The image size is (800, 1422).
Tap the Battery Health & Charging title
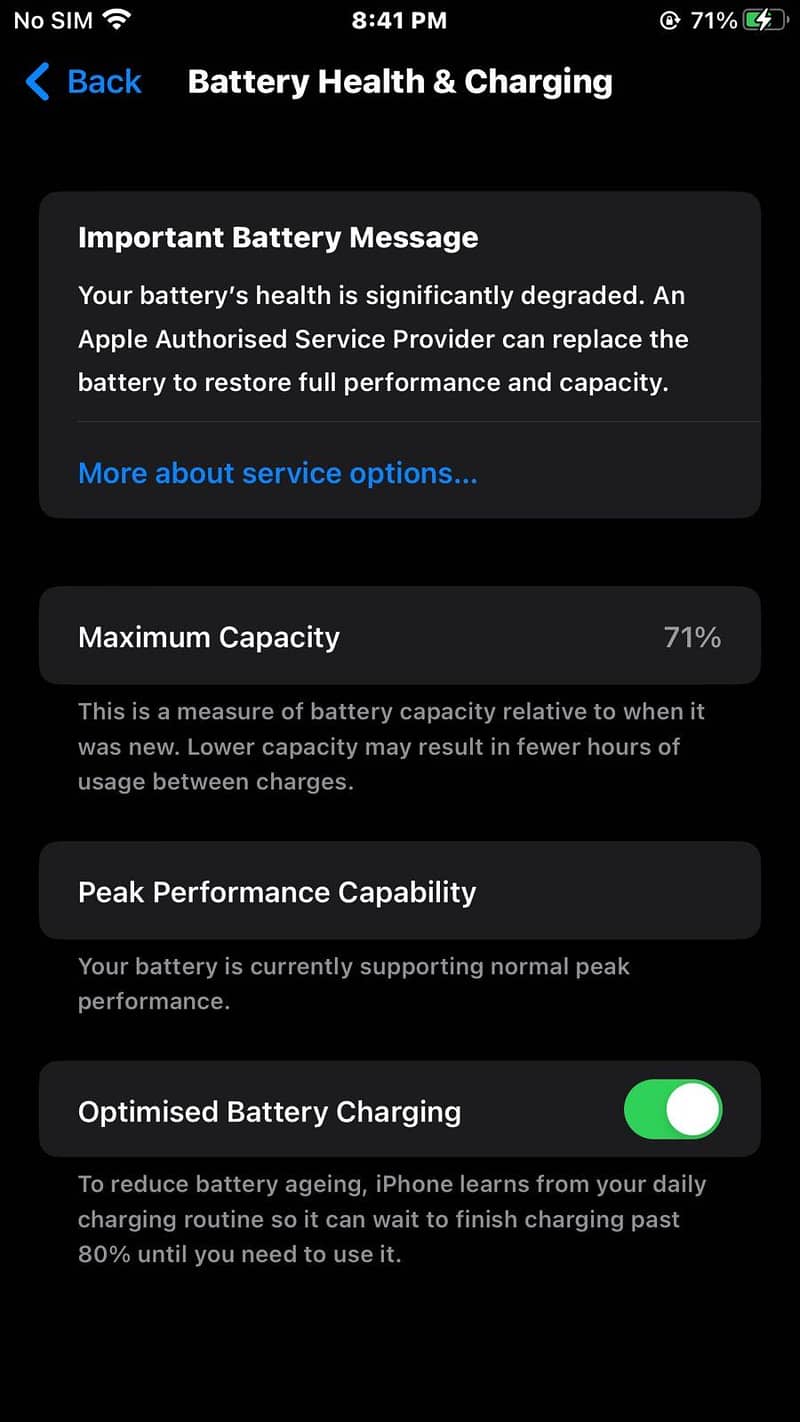(400, 82)
